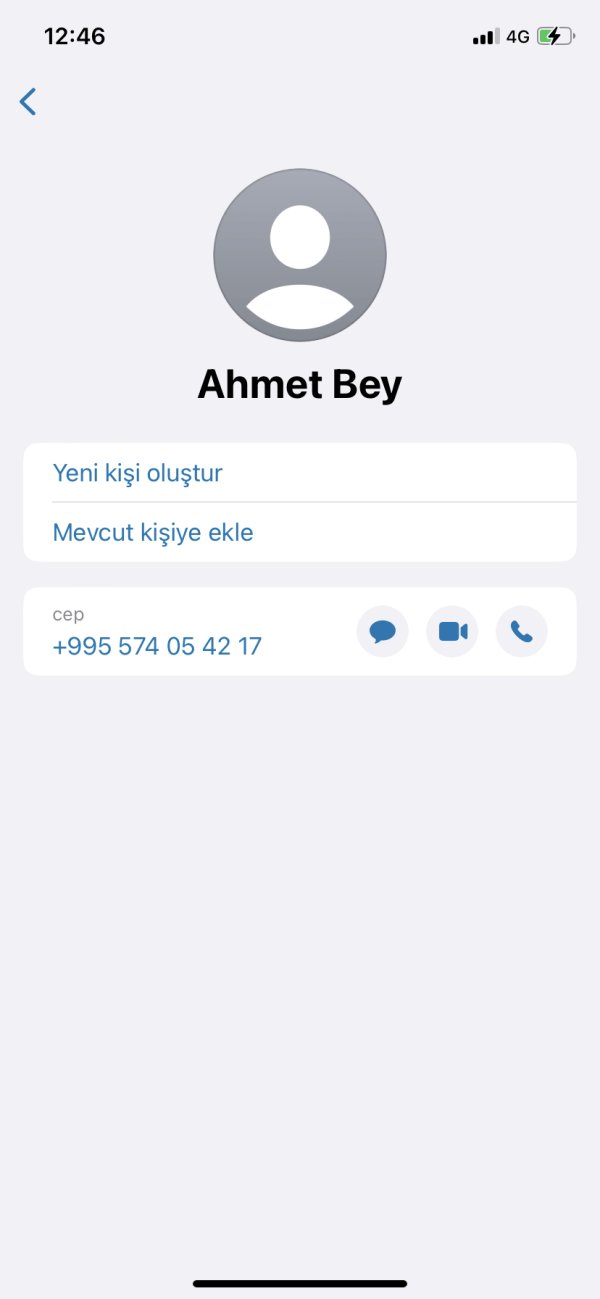This screenshot has height=1299, width=600.
Task: Go back using the top-left arrow
Action: point(28,101)
